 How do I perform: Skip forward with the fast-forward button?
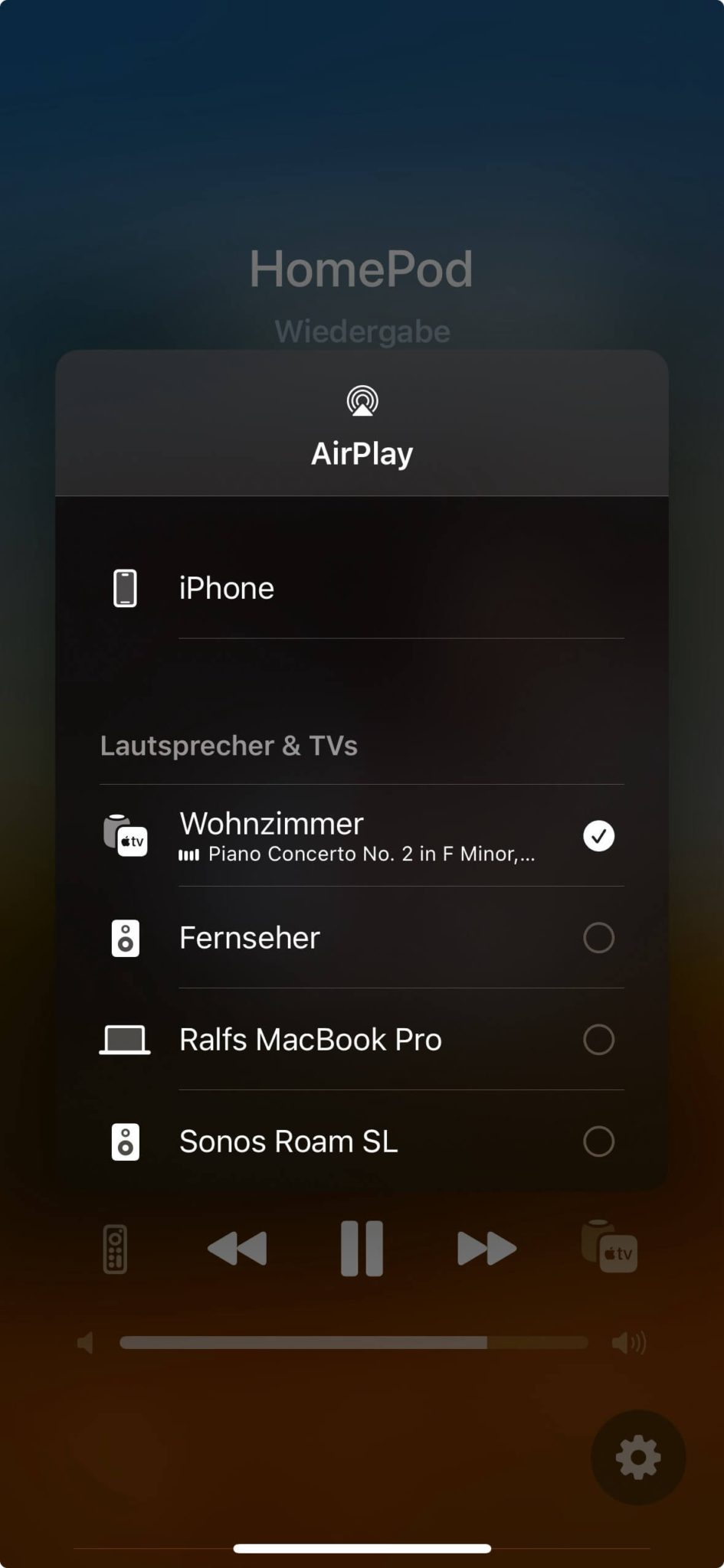tap(486, 1248)
